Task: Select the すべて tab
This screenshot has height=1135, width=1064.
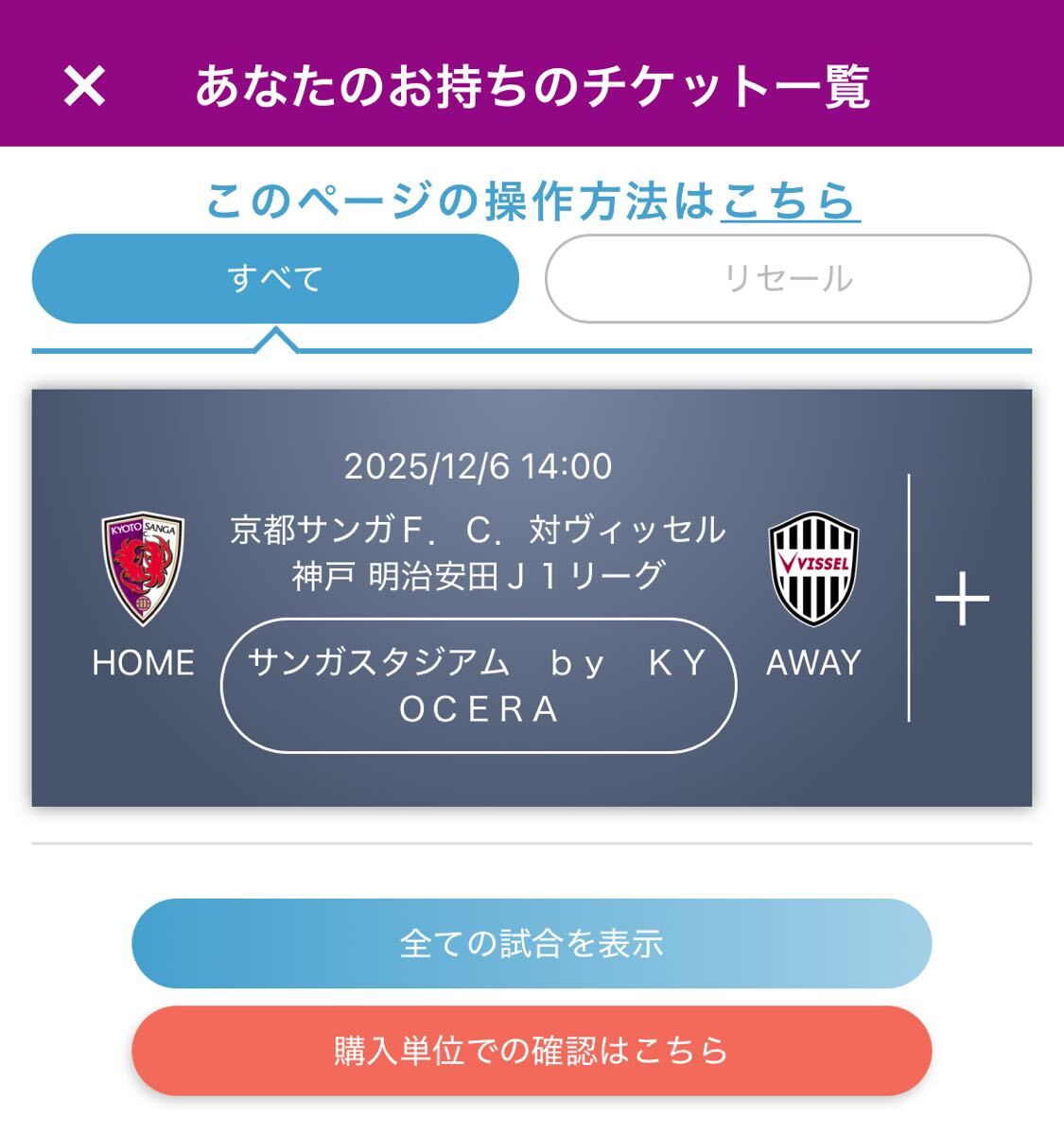Action: tap(275, 279)
